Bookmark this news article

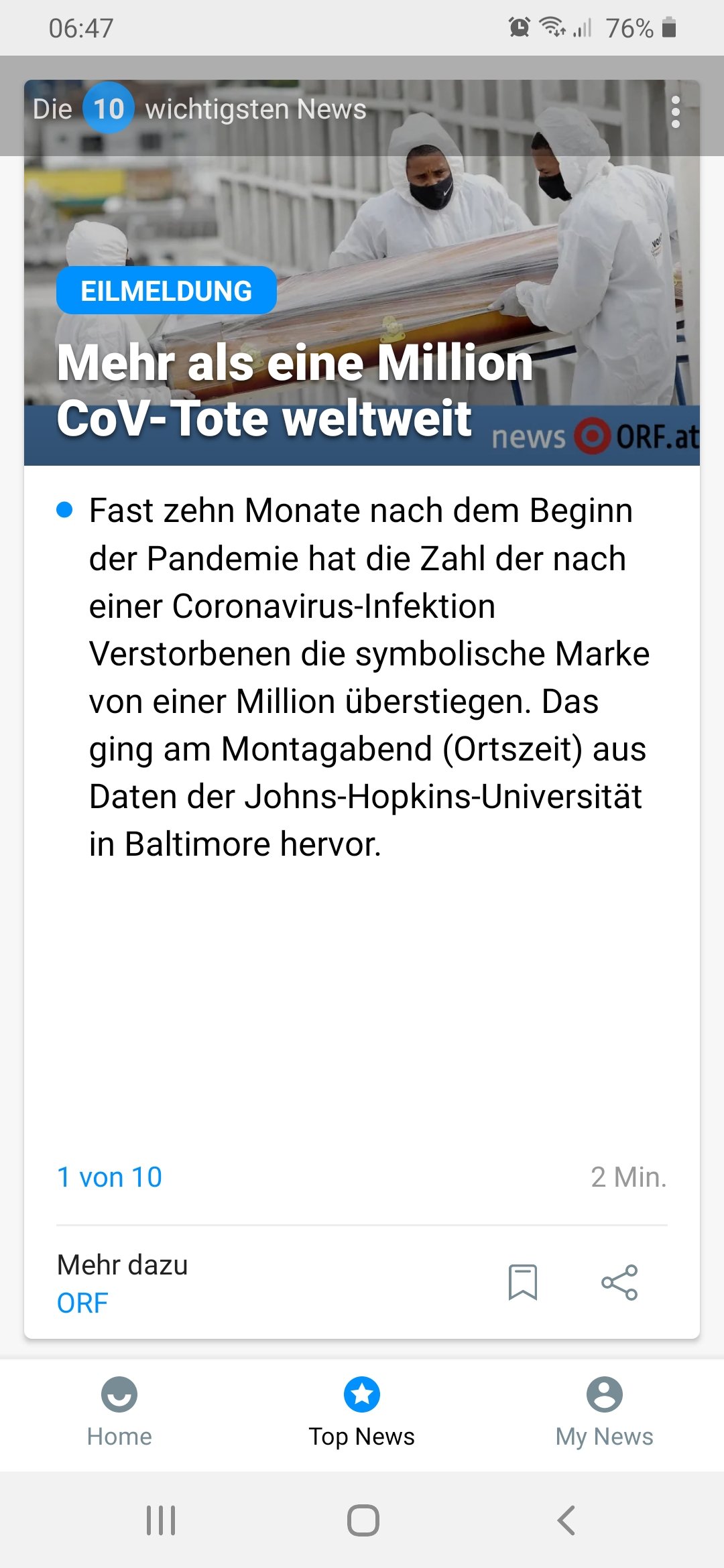(523, 1282)
